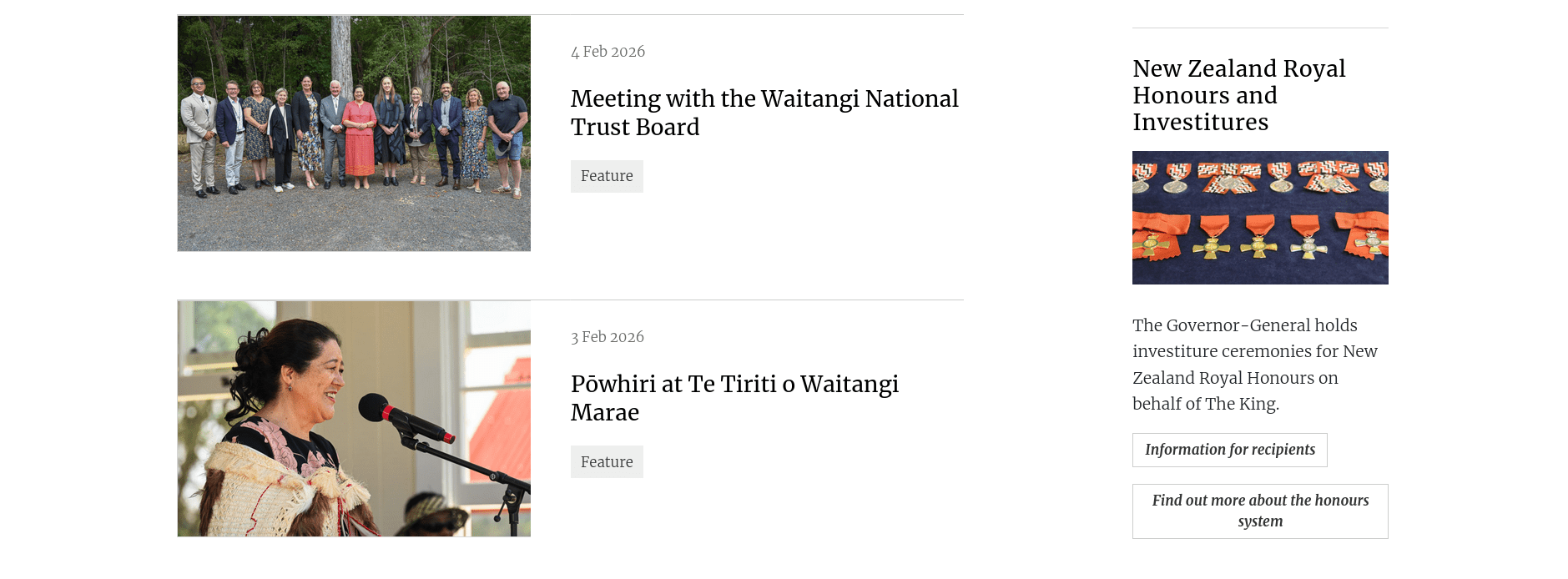The width and height of the screenshot is (1568, 579).
Task: Open article 'Meeting with the Waitangi National Trust Board'
Action: click(764, 113)
